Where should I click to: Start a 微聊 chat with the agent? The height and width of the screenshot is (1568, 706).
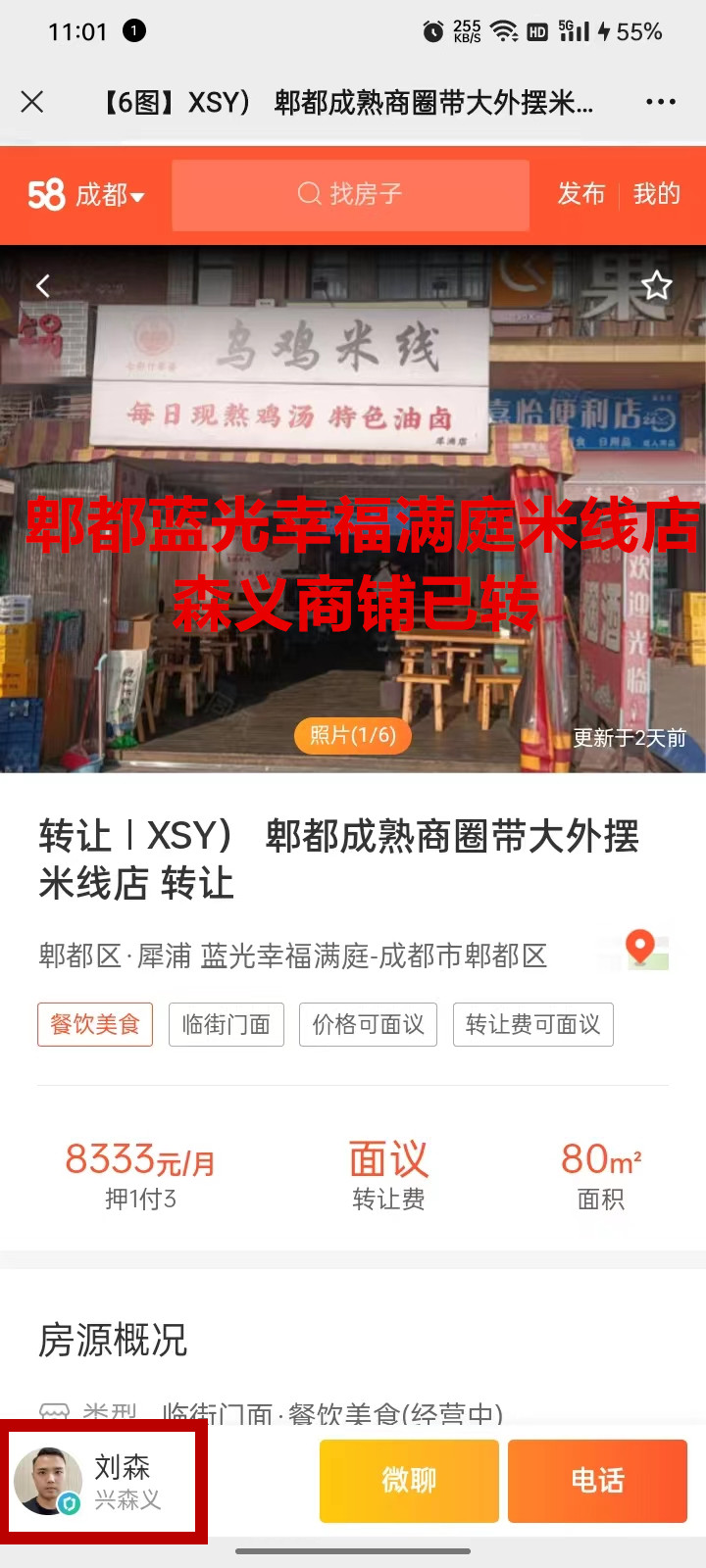(x=409, y=1480)
